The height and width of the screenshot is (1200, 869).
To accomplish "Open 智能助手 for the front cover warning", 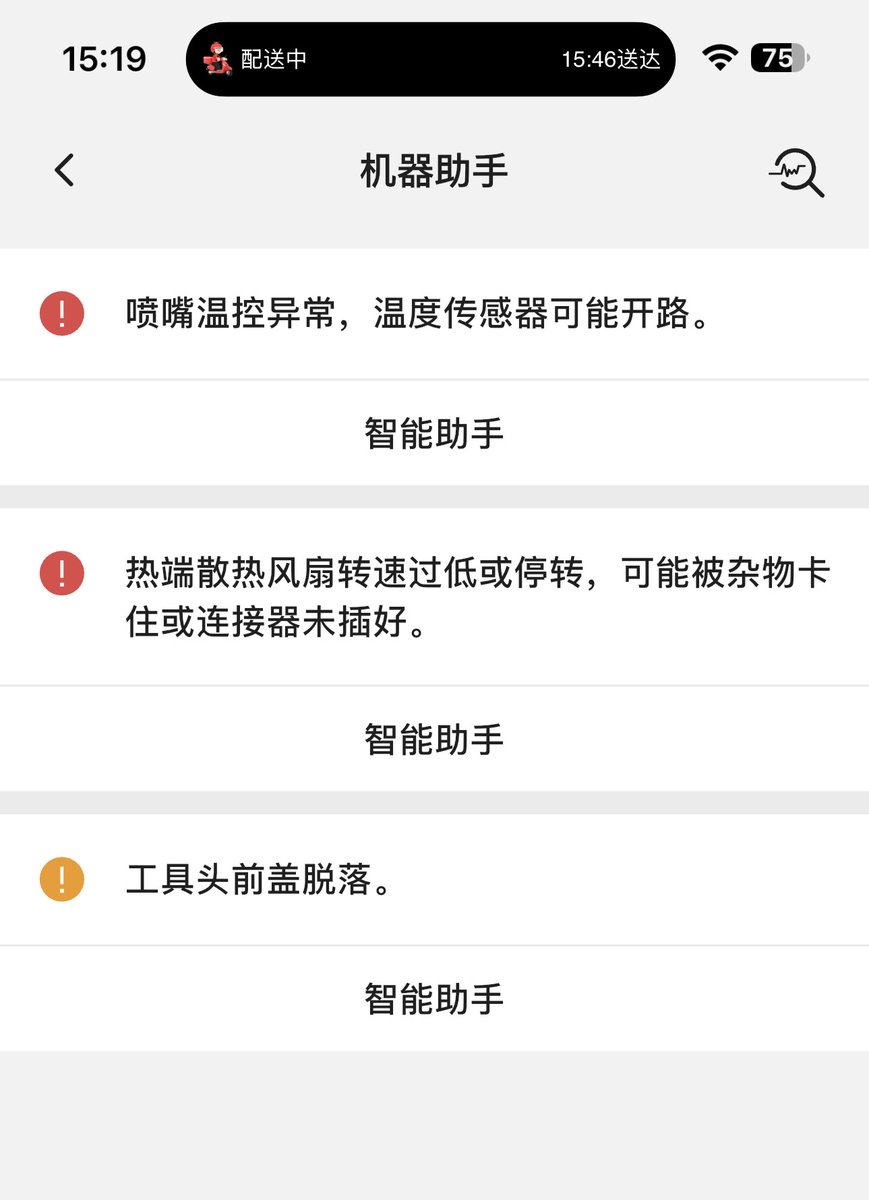I will pyautogui.click(x=434, y=998).
